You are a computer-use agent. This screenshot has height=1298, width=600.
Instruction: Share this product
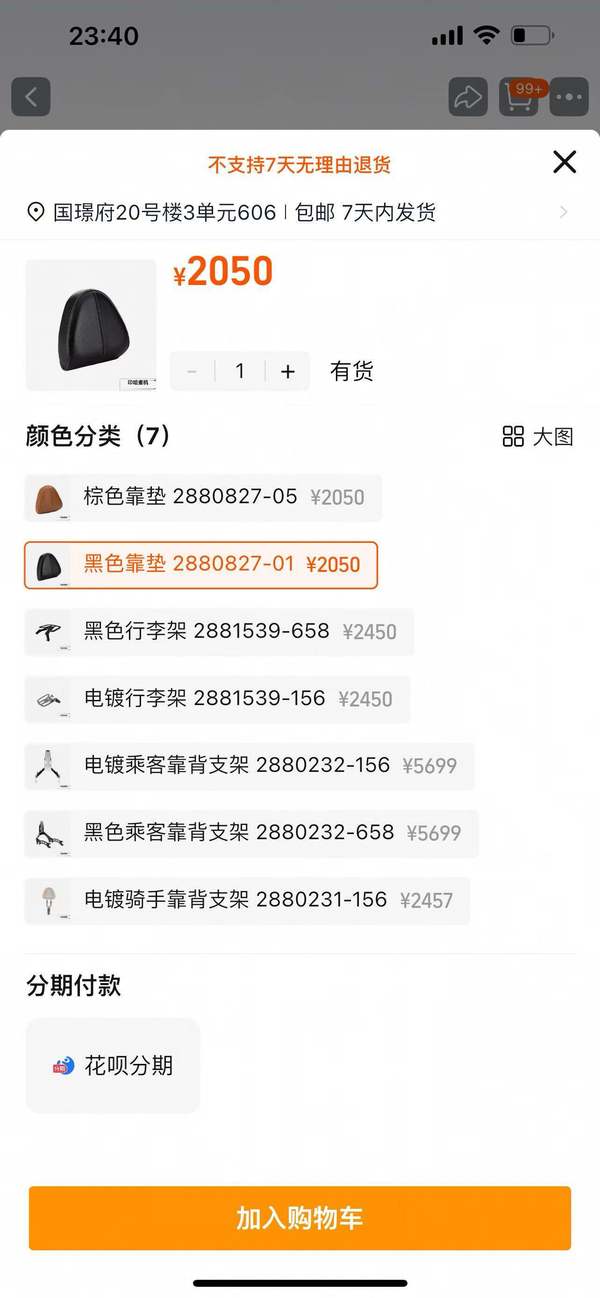468,97
